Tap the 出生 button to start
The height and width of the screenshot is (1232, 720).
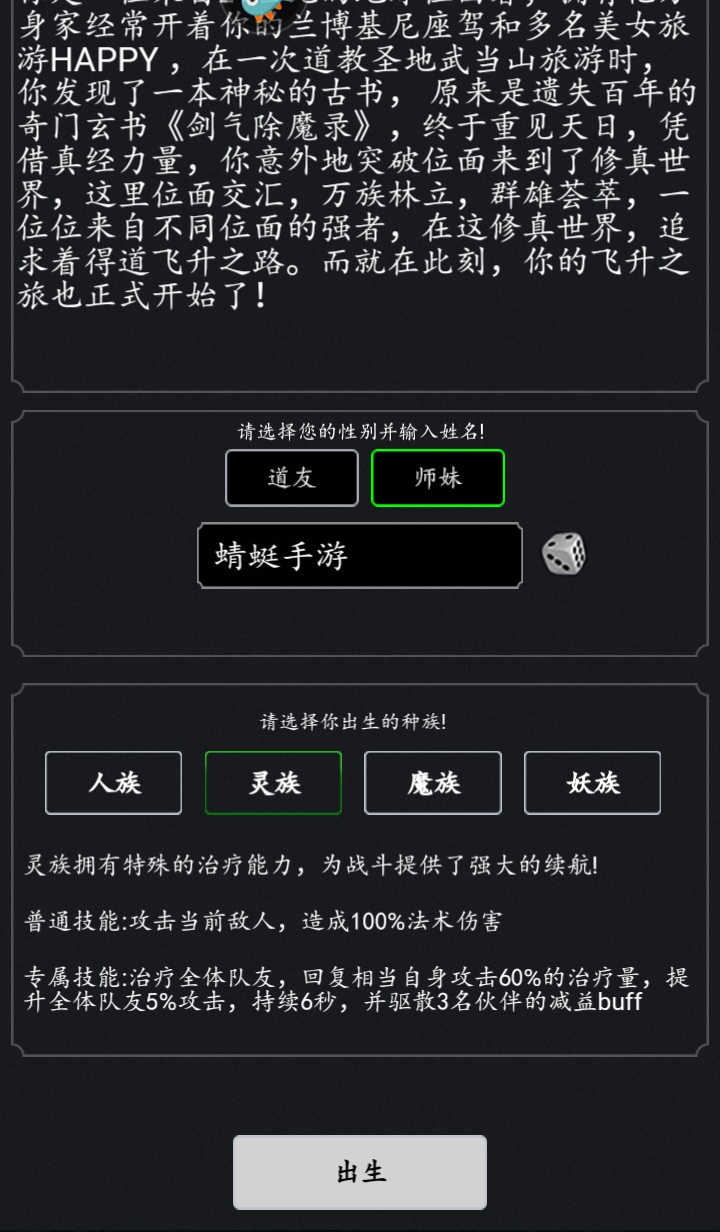tap(360, 1172)
